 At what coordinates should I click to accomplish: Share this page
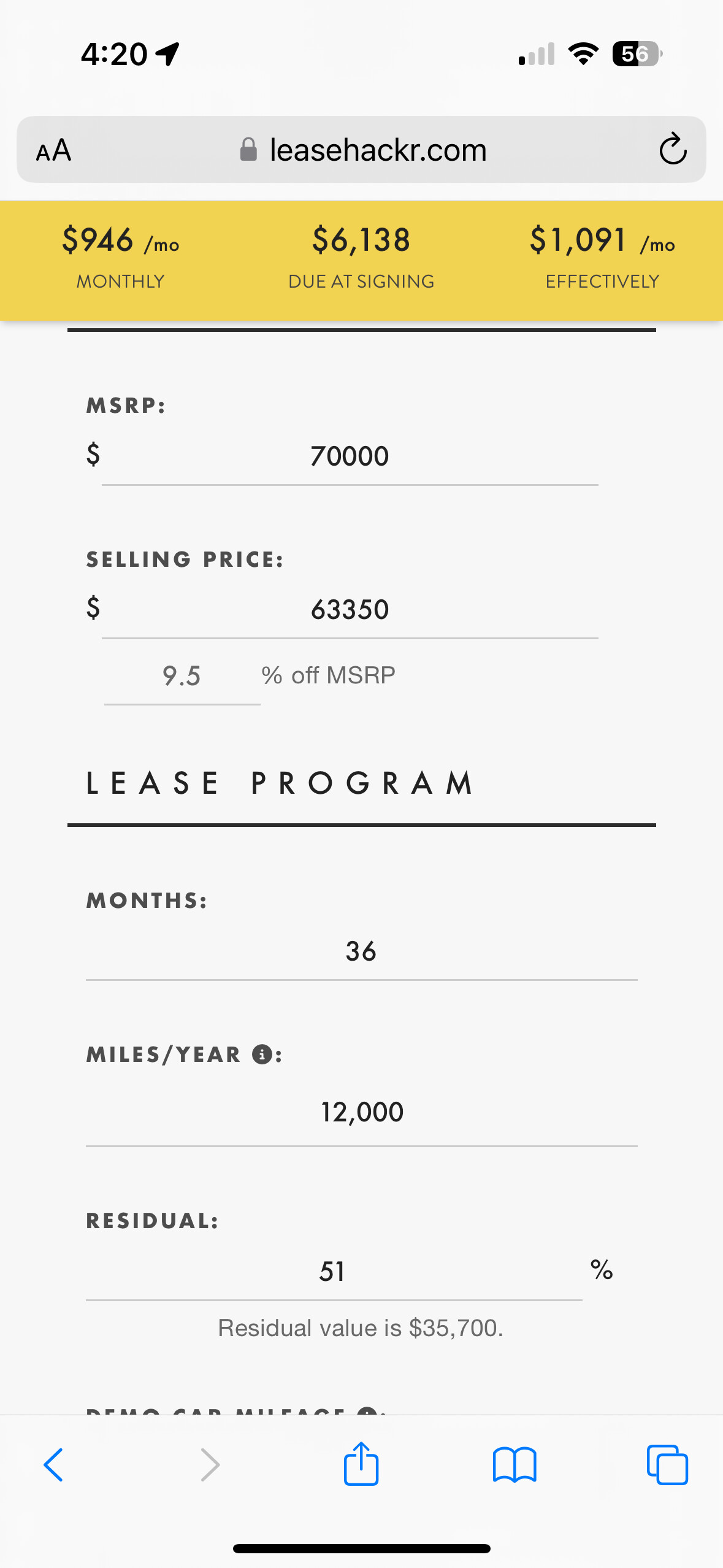click(x=361, y=1464)
